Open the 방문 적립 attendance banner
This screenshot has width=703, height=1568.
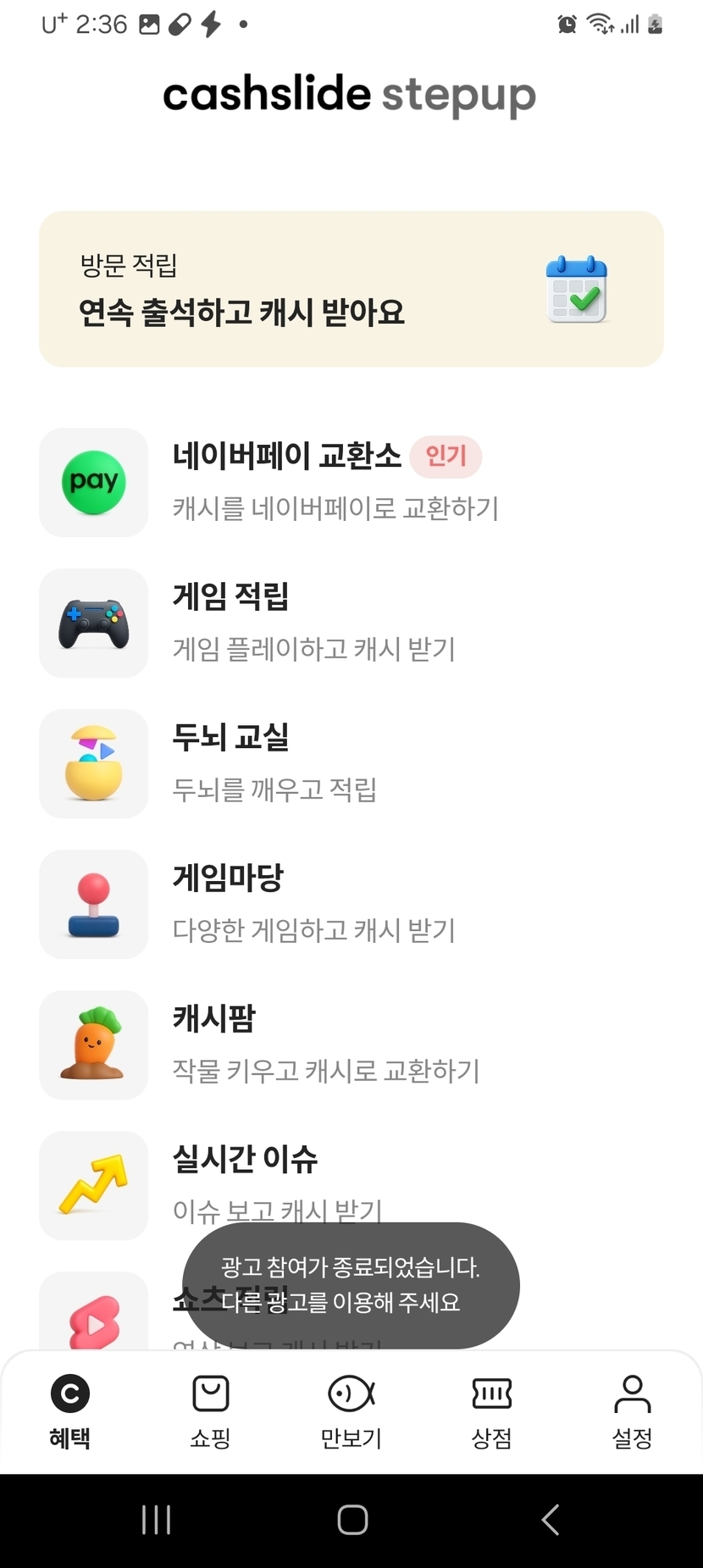pos(351,289)
